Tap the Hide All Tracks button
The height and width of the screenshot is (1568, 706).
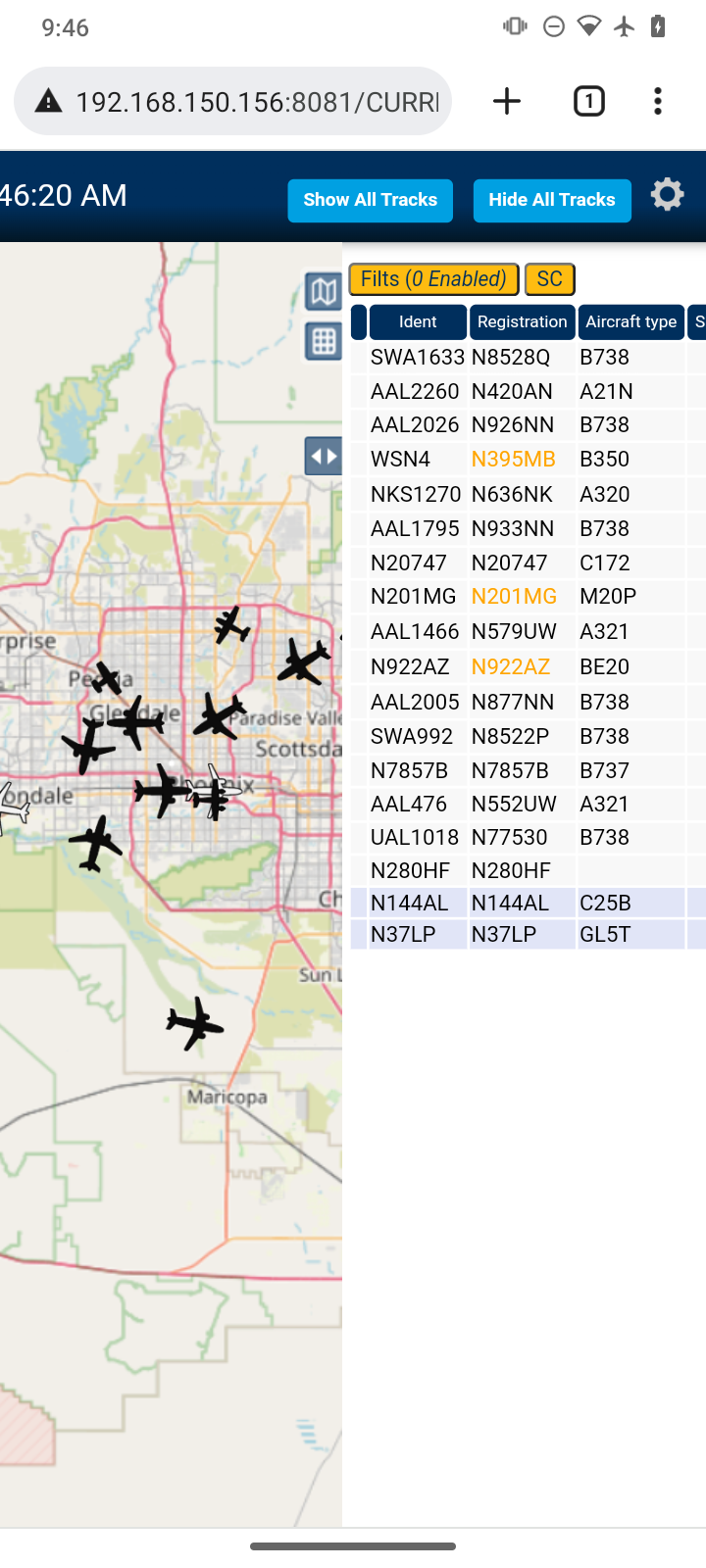[x=552, y=200]
